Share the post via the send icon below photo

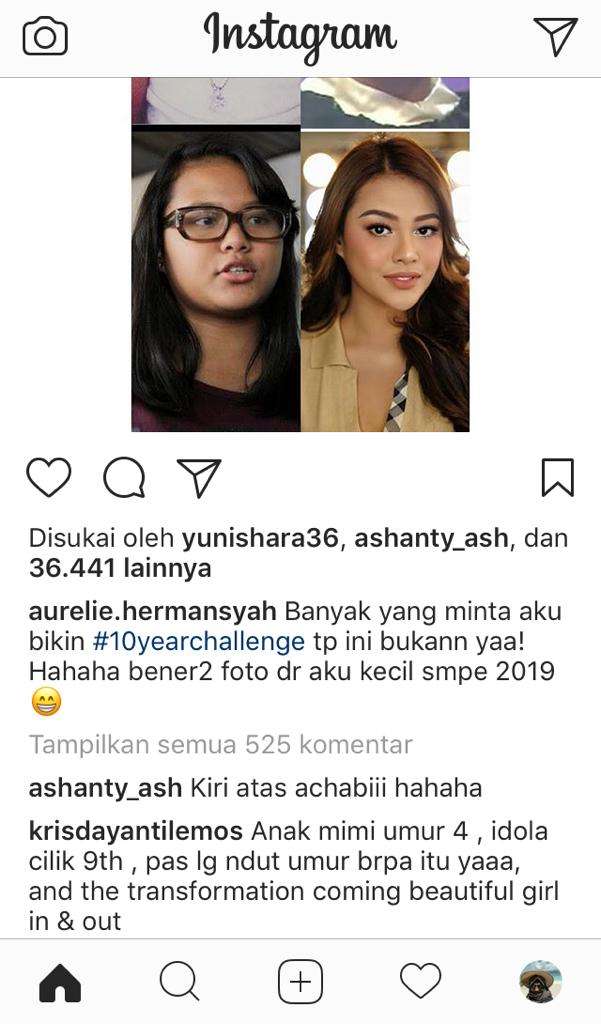(x=199, y=477)
